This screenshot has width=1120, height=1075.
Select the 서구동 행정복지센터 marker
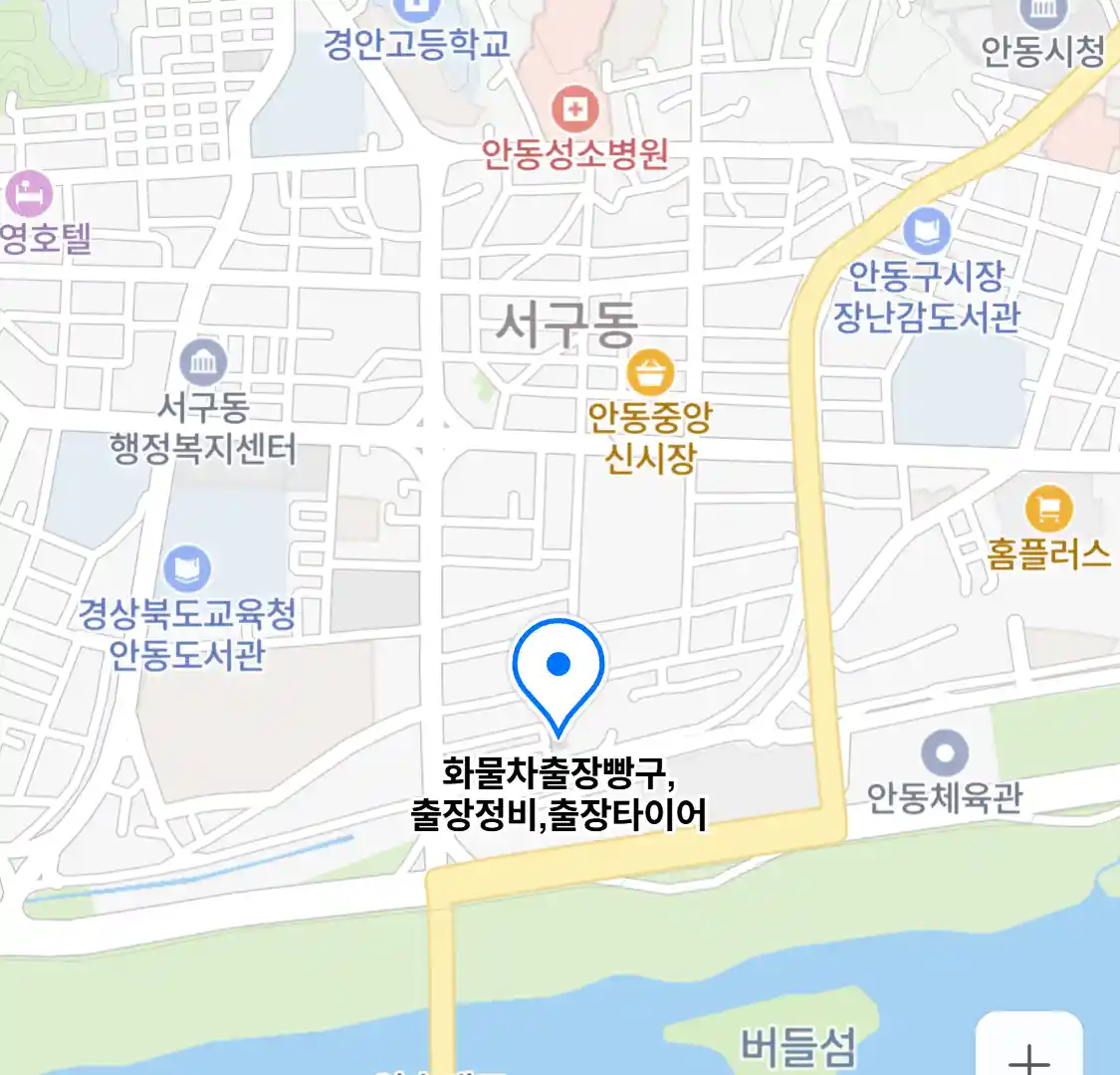click(x=203, y=363)
